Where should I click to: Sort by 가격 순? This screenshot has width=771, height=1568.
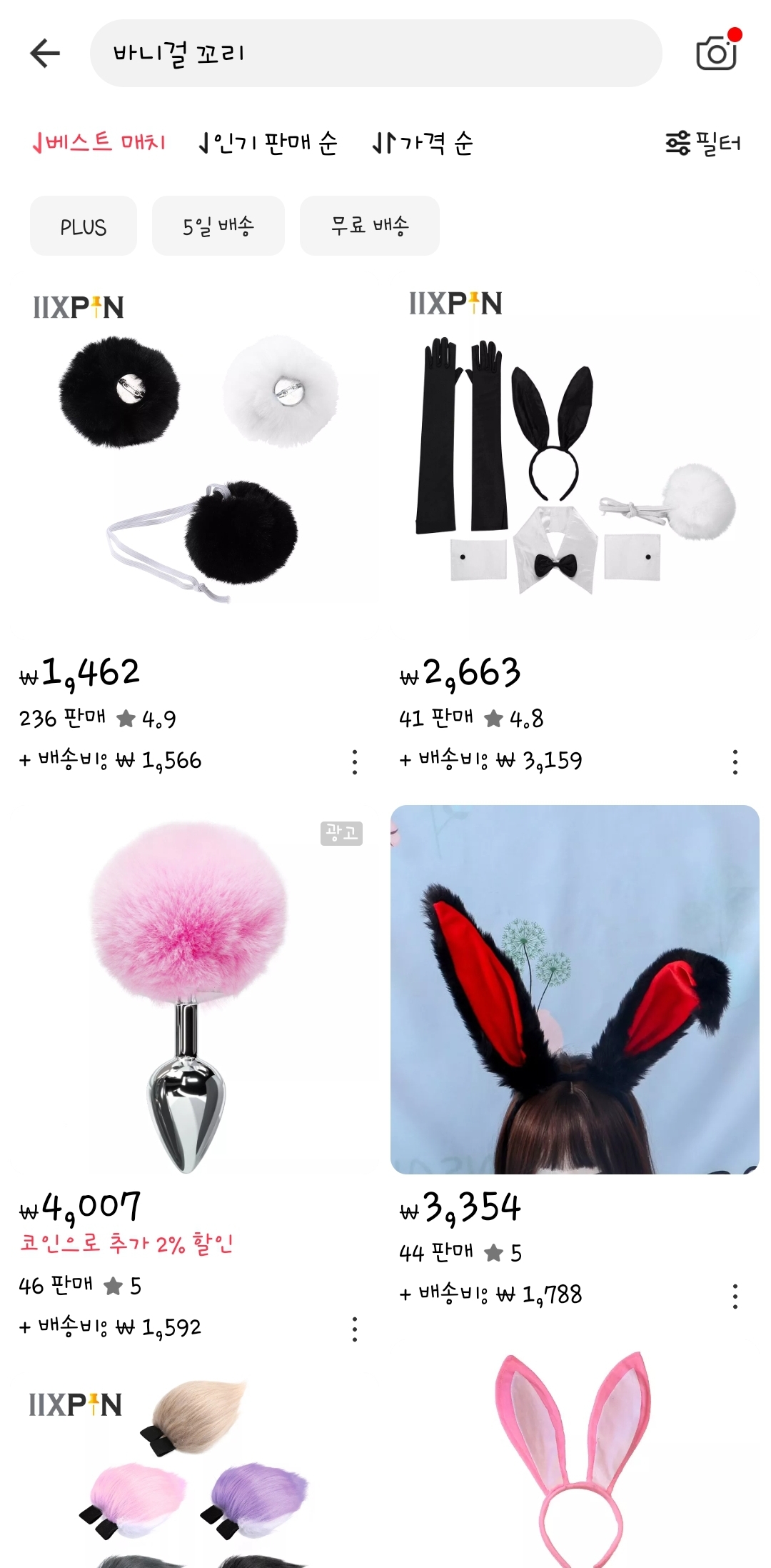pos(423,143)
